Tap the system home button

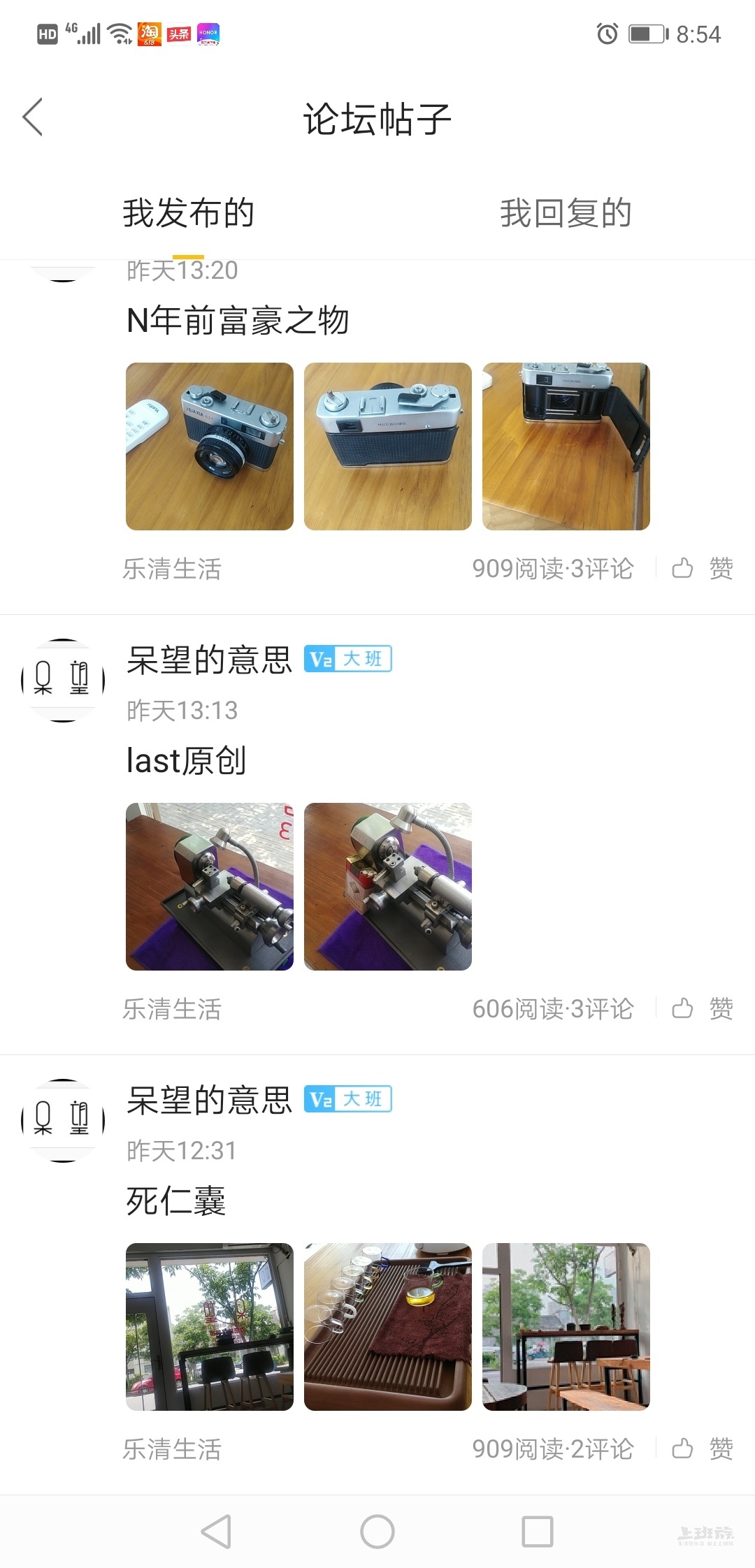point(377,1532)
